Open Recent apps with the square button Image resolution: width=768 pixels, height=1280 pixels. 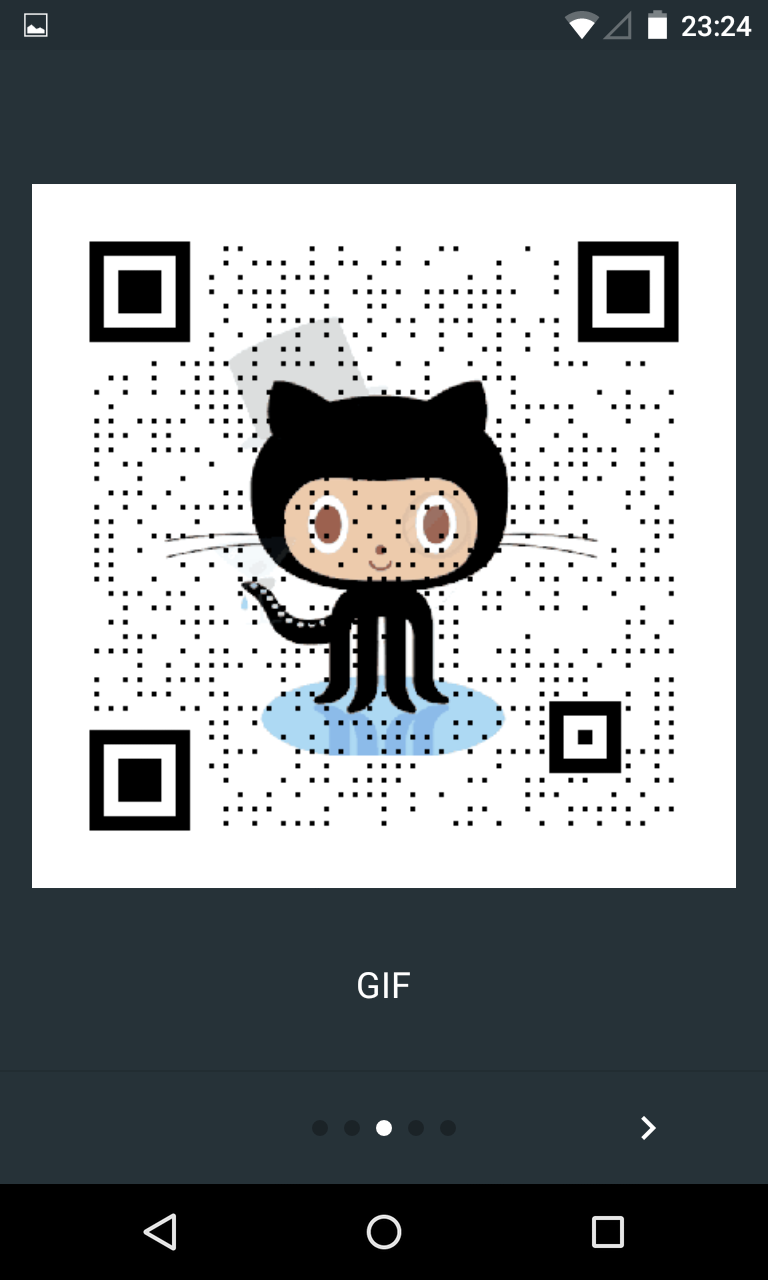click(607, 1231)
